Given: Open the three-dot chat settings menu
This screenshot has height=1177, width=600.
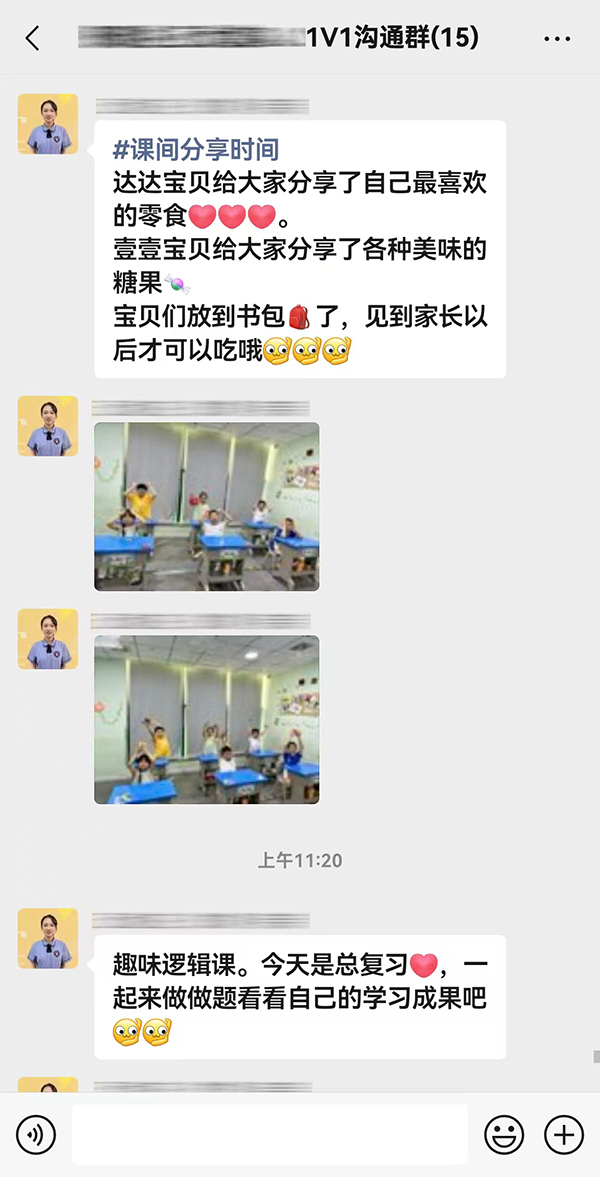Looking at the screenshot, I should pyautogui.click(x=557, y=39).
